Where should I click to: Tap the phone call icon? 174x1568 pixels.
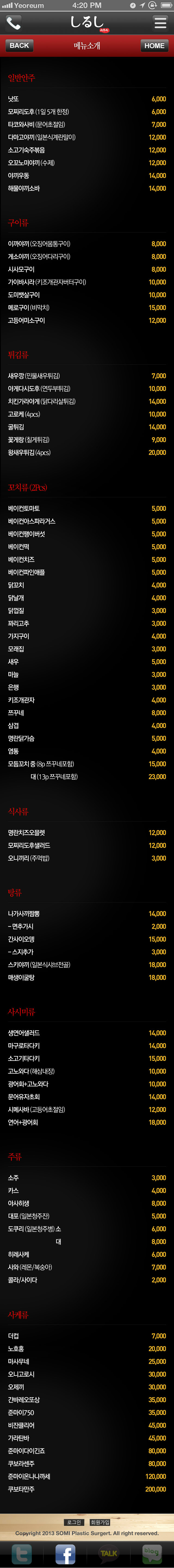[x=13, y=23]
